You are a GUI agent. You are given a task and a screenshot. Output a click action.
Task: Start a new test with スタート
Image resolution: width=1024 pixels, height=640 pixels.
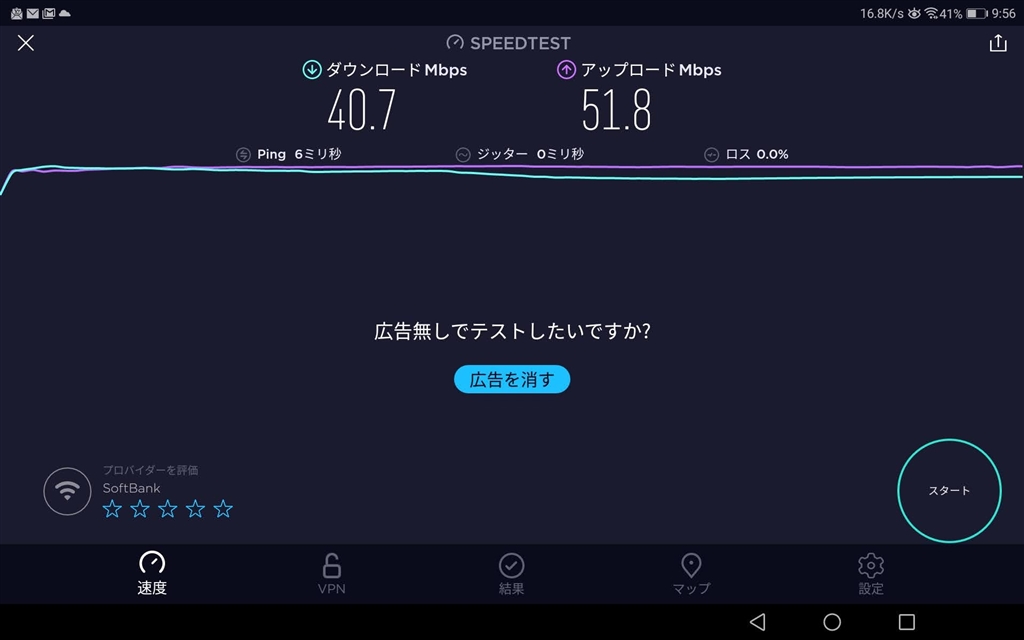[949, 491]
